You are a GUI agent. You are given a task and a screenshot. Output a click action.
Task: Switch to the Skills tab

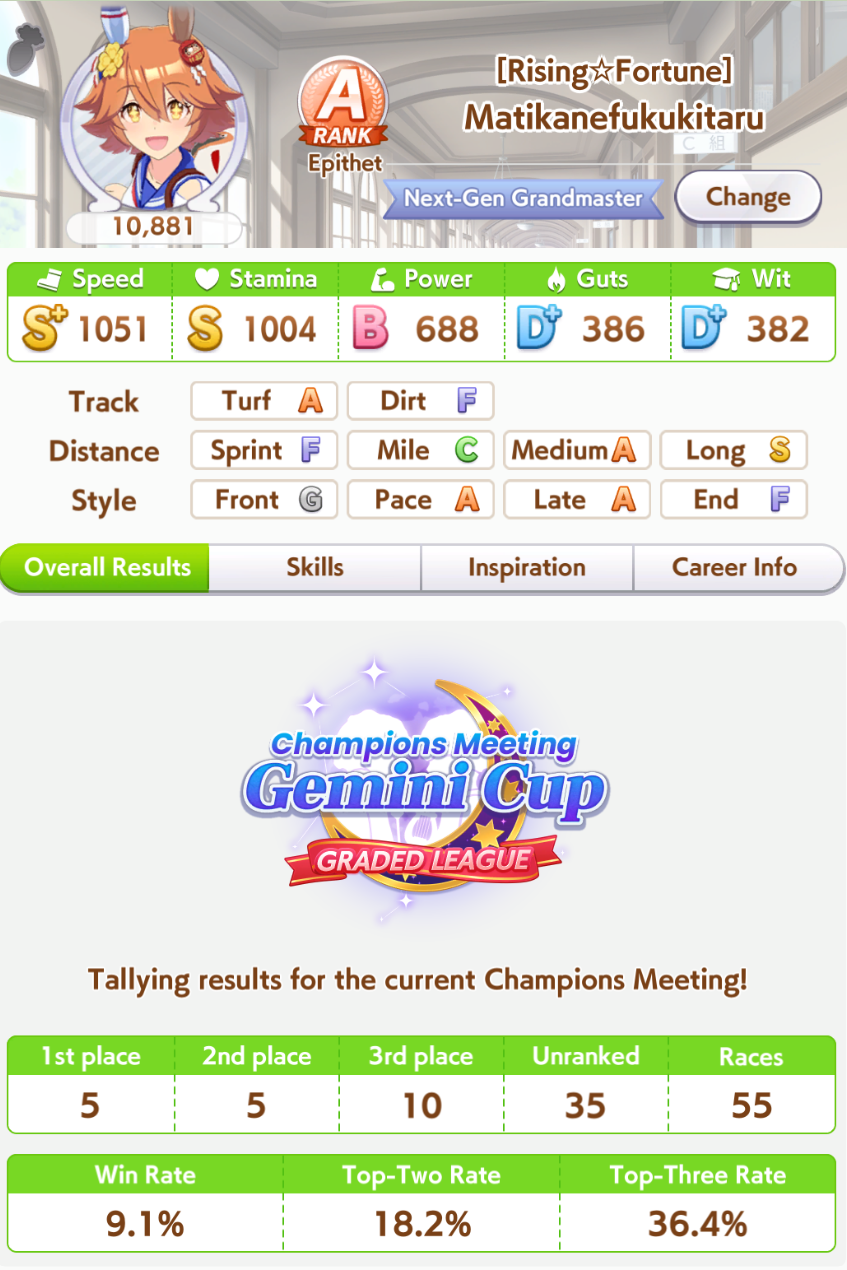pyautogui.click(x=315, y=567)
